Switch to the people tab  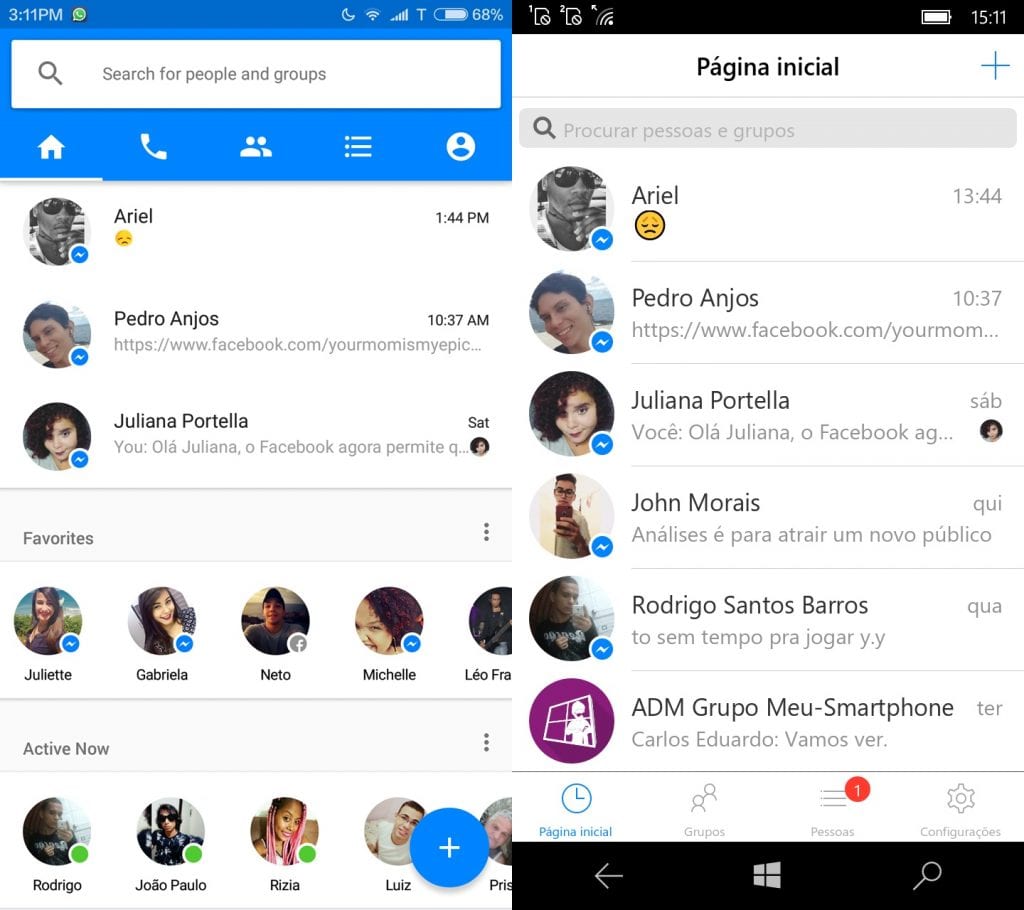256,147
